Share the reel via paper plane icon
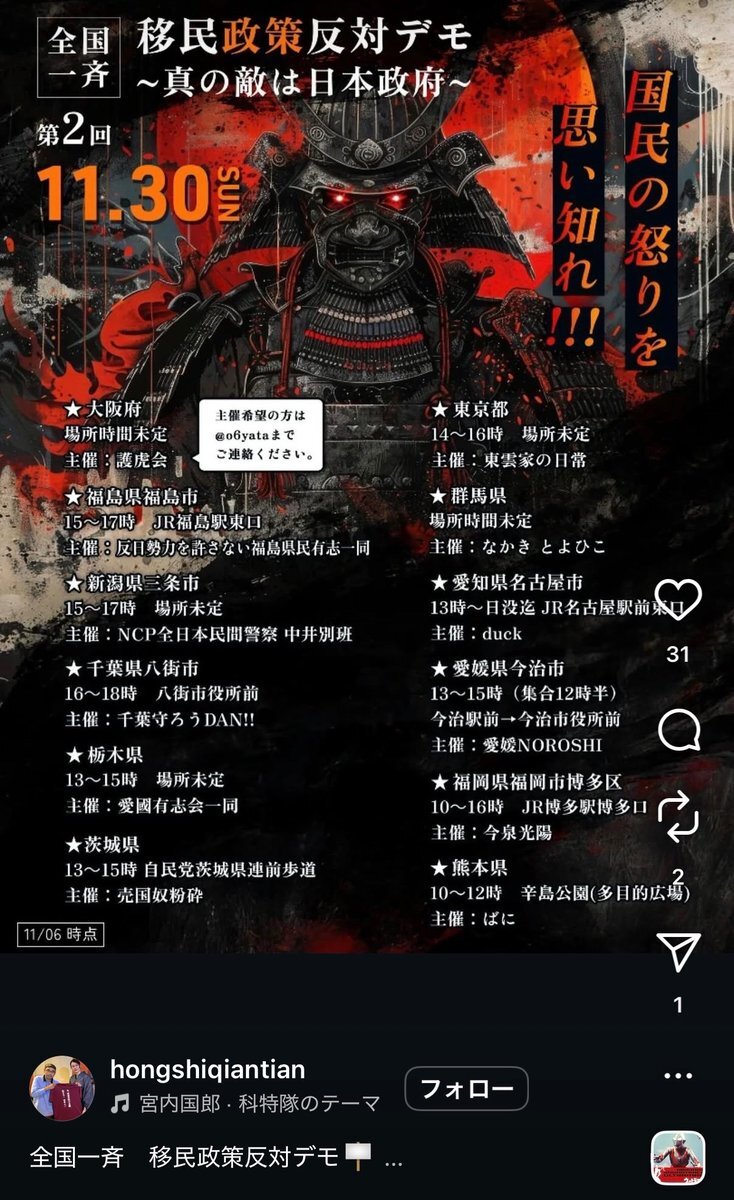 (x=679, y=951)
